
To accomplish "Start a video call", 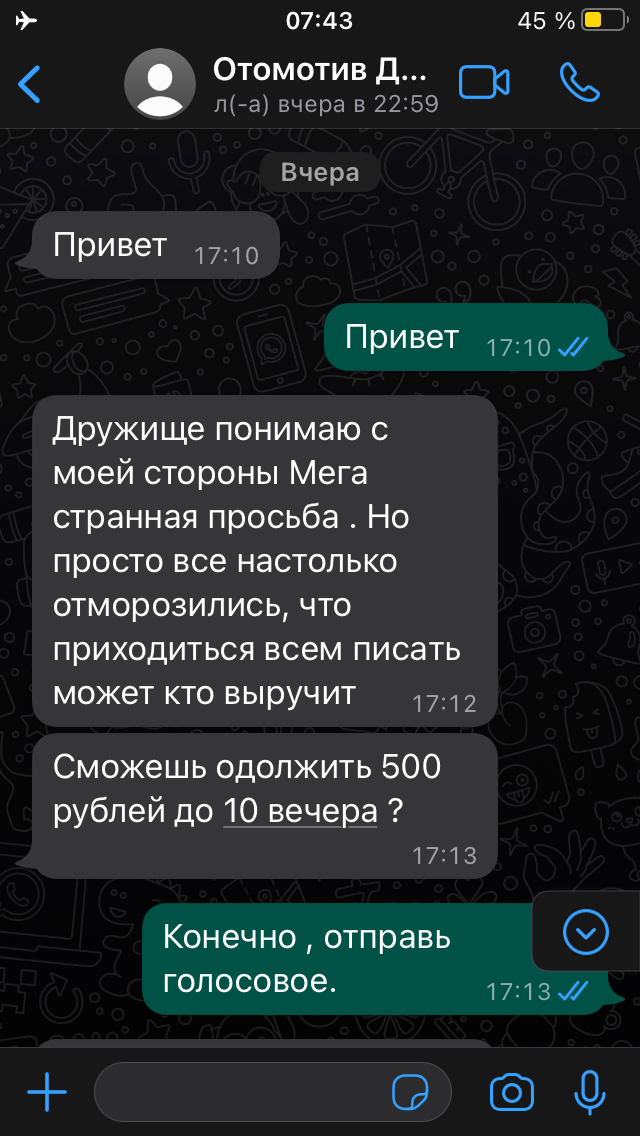I will (484, 83).
